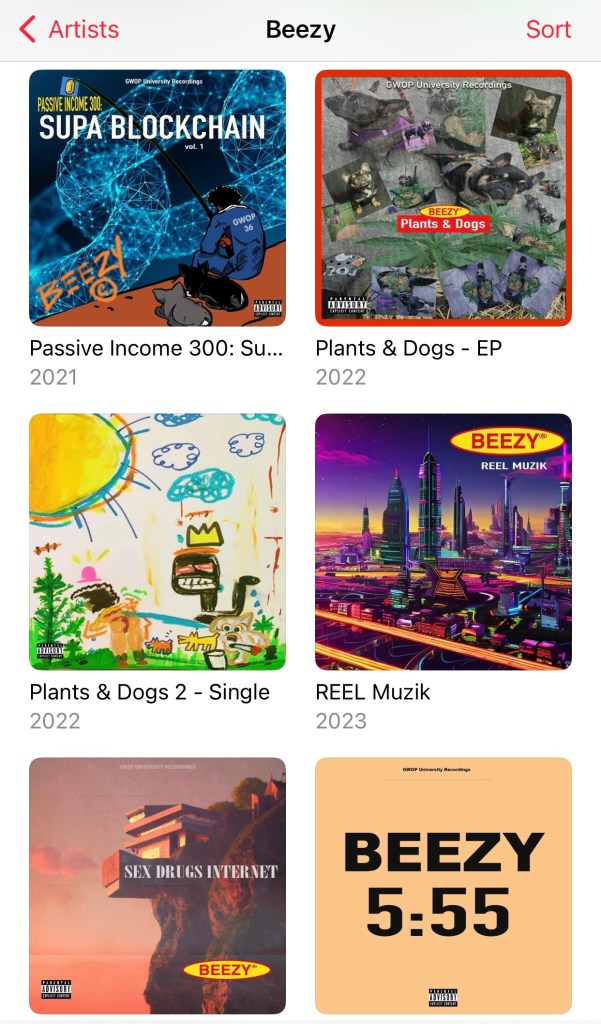Open Sex Drugs Internet album
Screen dimensions: 601x1024
(x=157, y=886)
